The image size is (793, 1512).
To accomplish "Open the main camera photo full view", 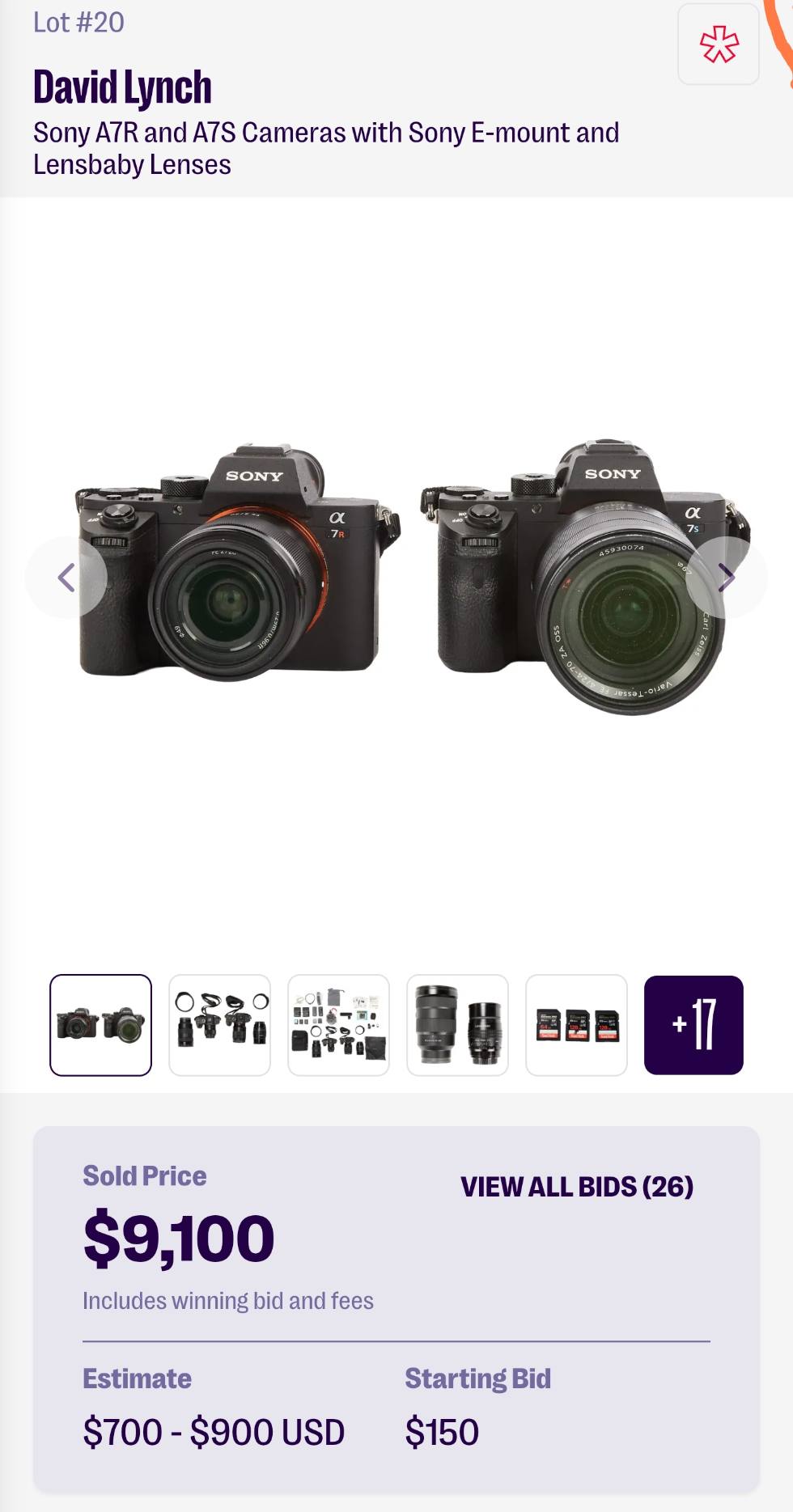I will pos(396,578).
